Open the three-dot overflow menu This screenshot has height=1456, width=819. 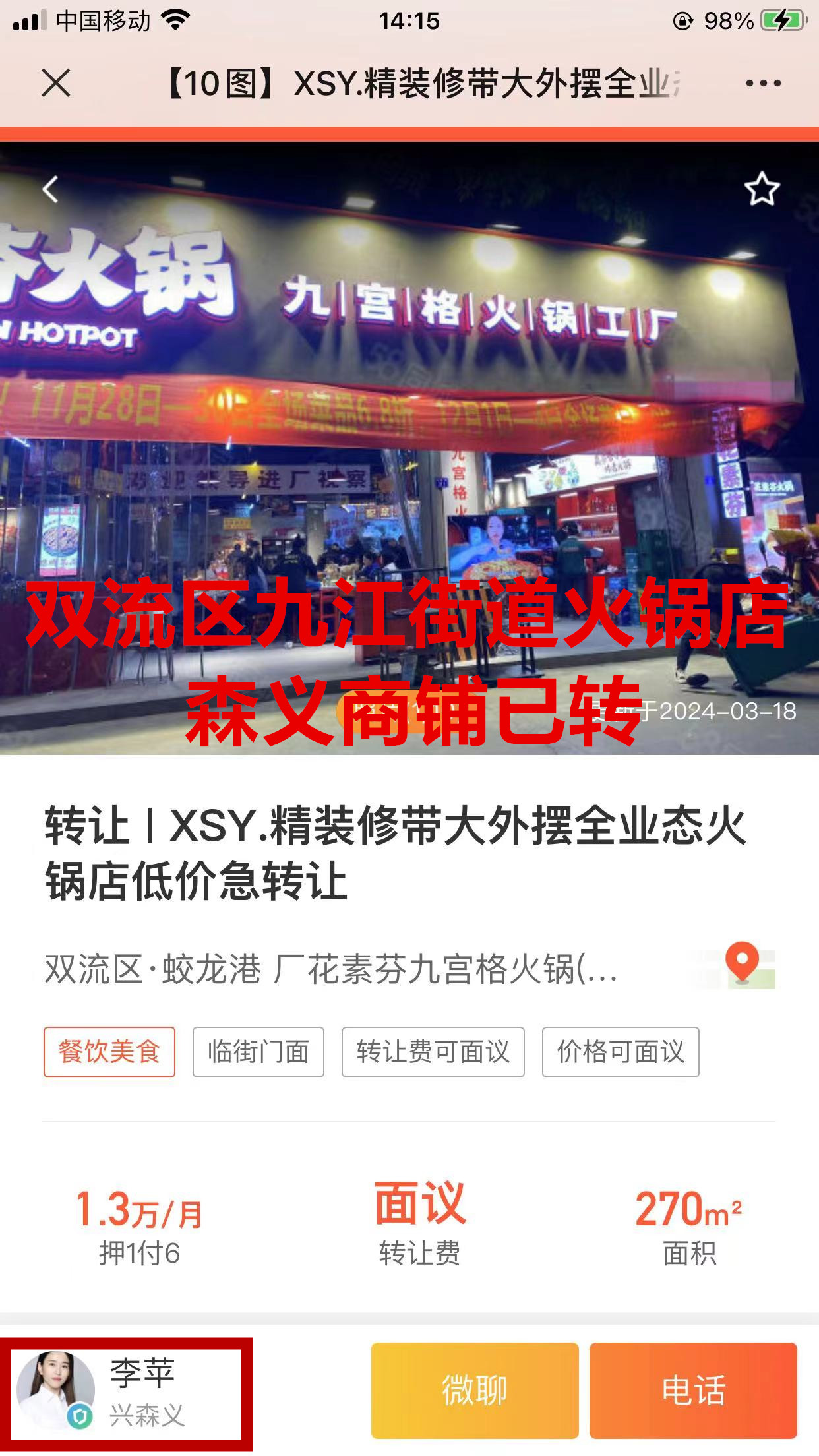pyautogui.click(x=763, y=83)
